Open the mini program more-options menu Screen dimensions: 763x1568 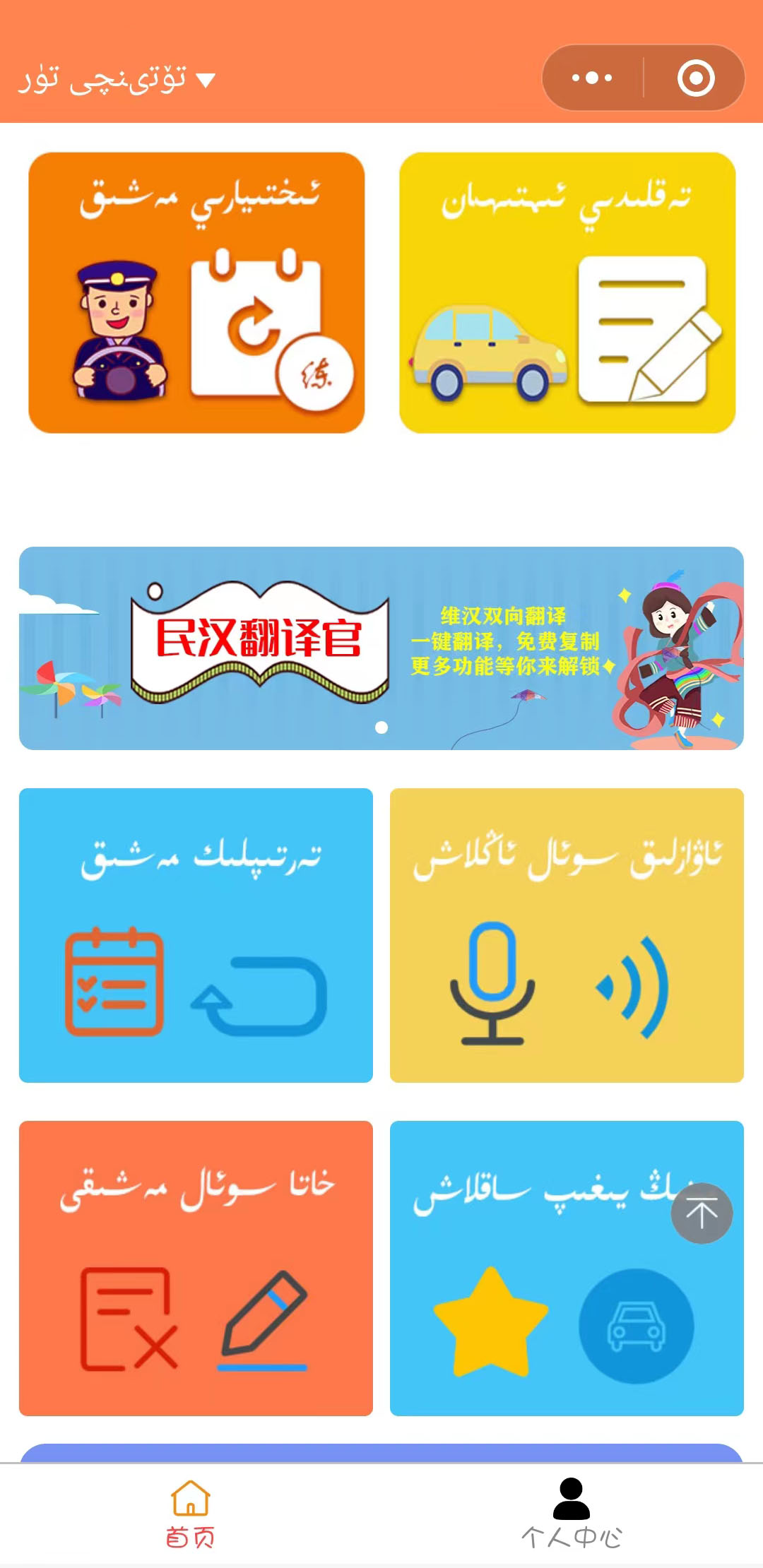click(592, 78)
